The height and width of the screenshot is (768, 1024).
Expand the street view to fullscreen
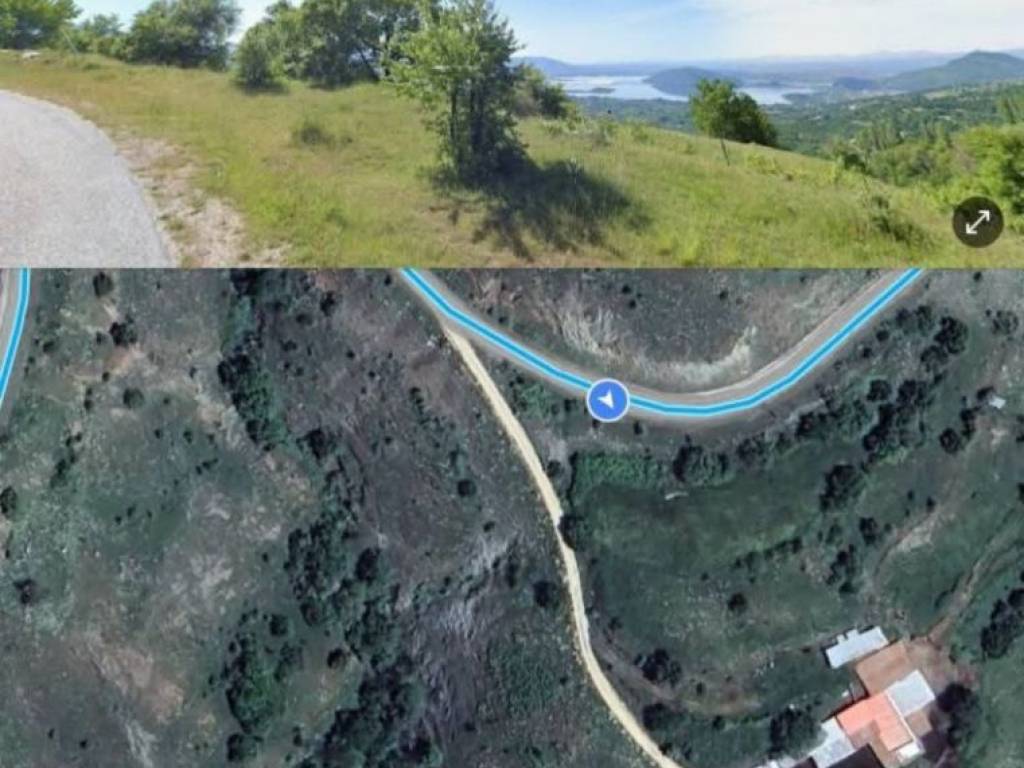click(x=977, y=222)
